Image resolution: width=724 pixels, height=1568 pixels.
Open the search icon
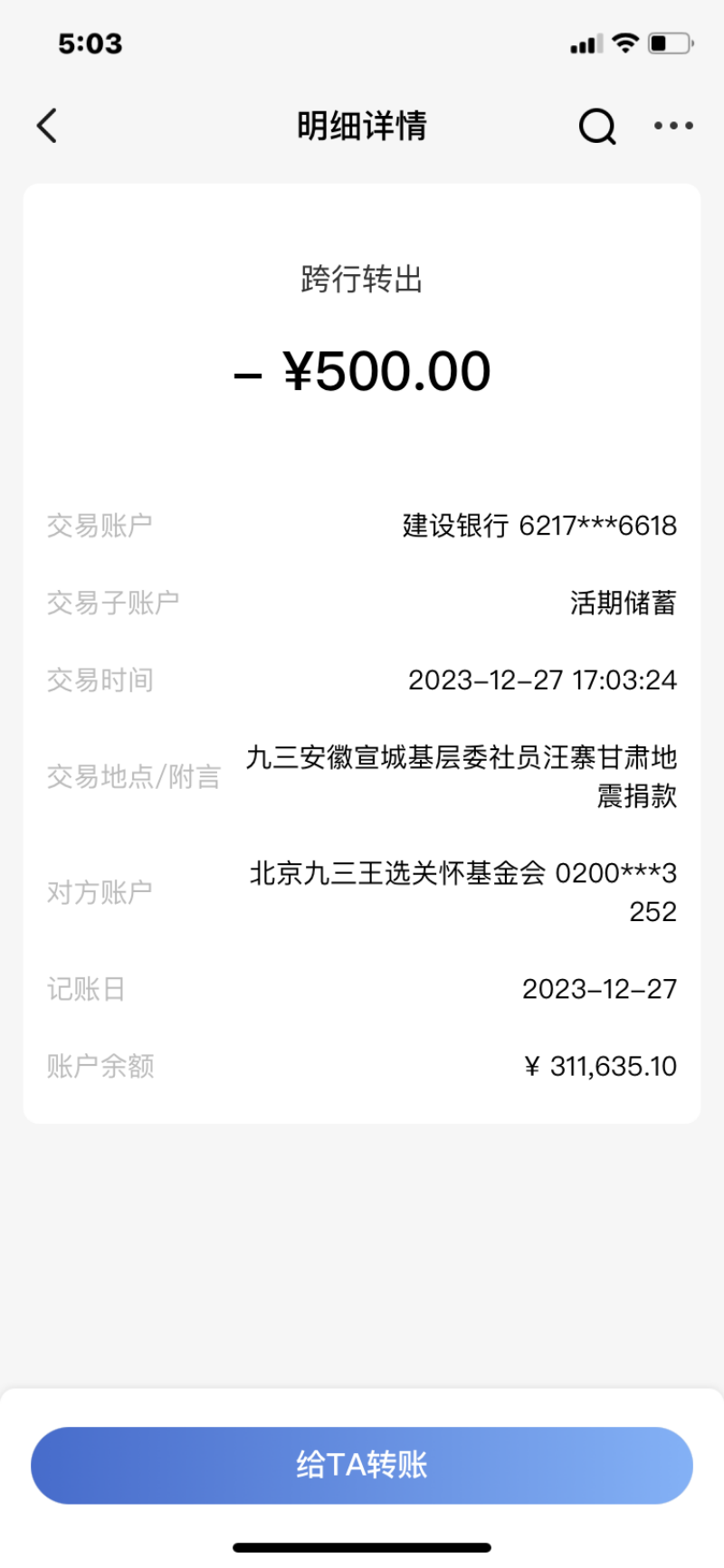(597, 127)
